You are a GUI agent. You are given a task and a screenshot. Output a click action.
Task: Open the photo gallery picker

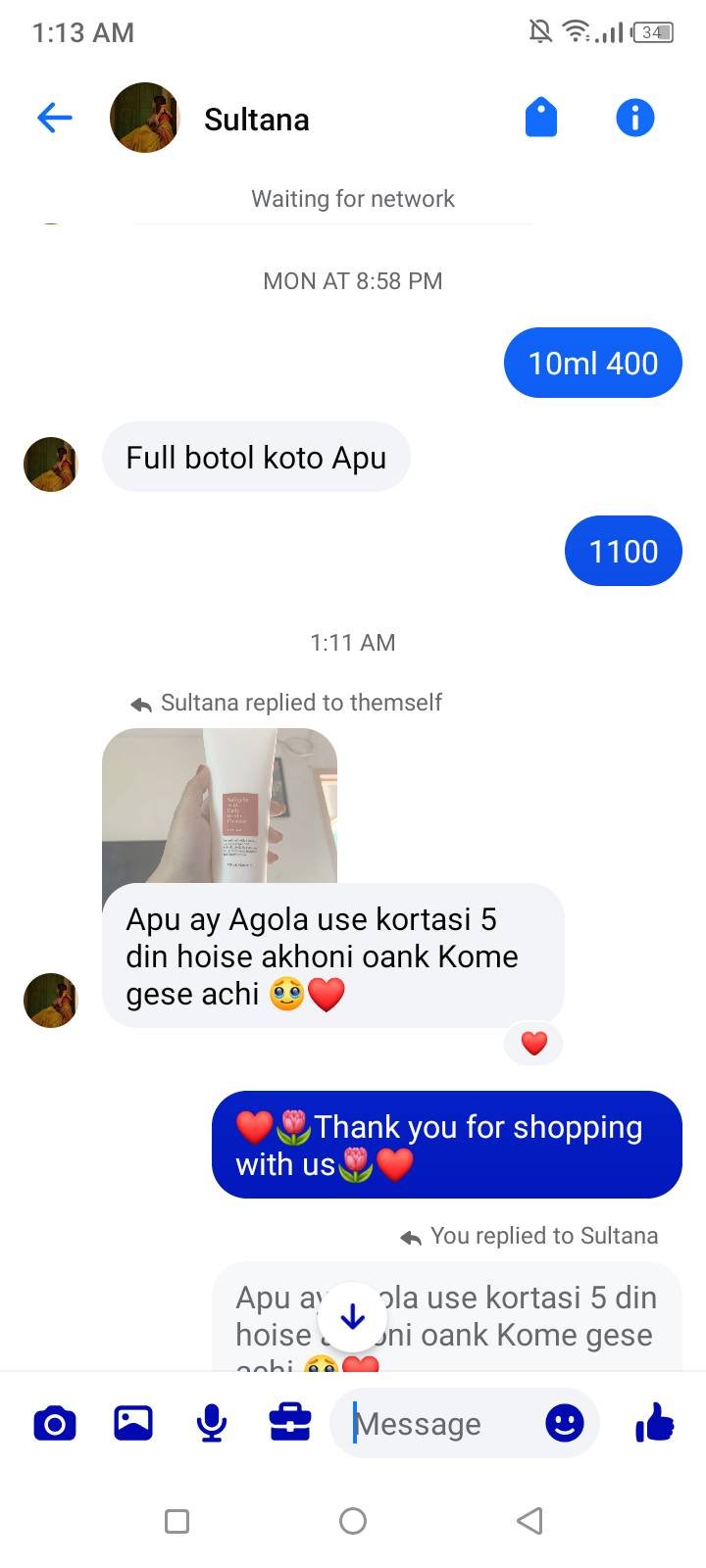pos(133,1423)
